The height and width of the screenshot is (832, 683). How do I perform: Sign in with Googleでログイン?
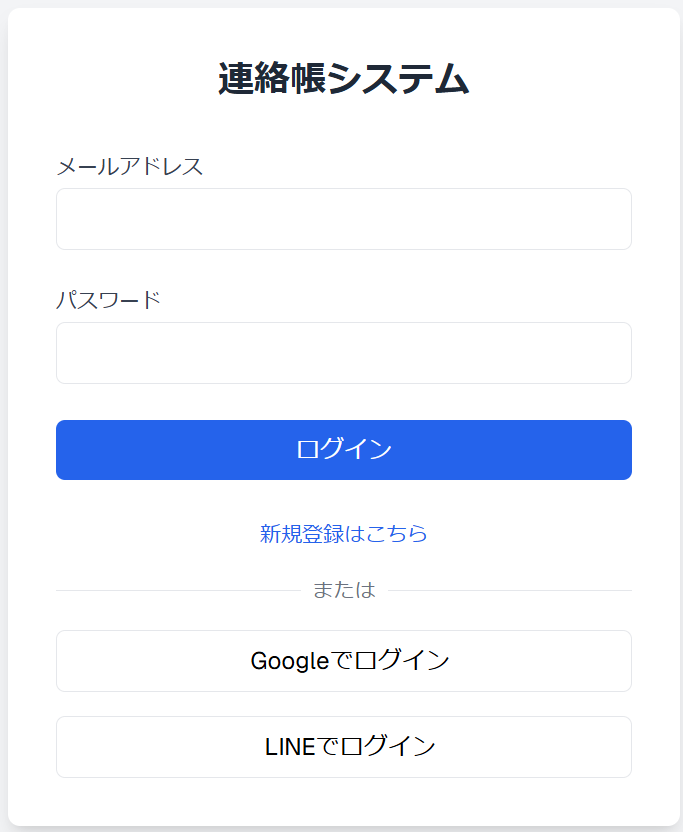pyautogui.click(x=343, y=661)
